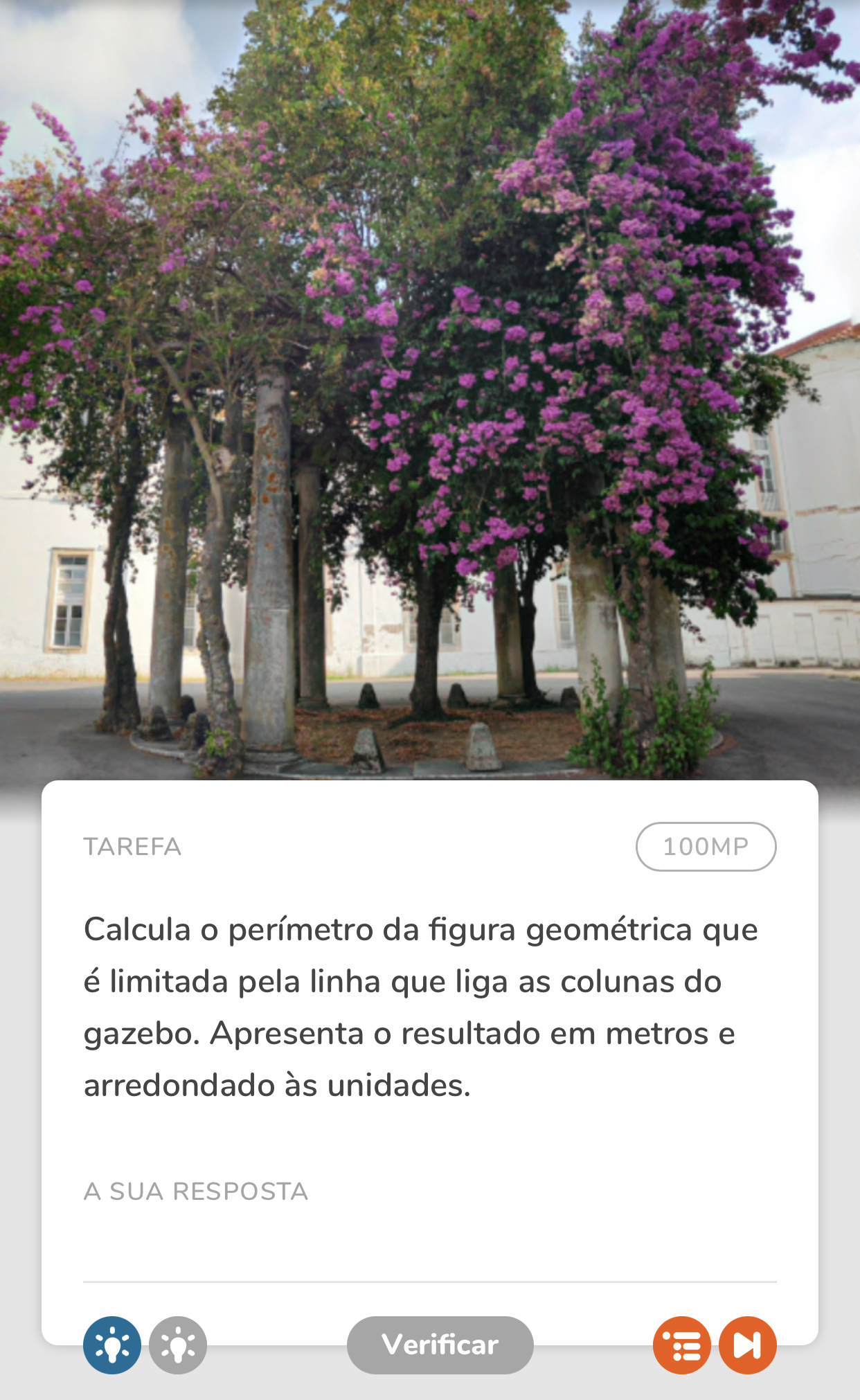860x1400 pixels.
Task: Skip to the next task
Action: coord(747,1345)
